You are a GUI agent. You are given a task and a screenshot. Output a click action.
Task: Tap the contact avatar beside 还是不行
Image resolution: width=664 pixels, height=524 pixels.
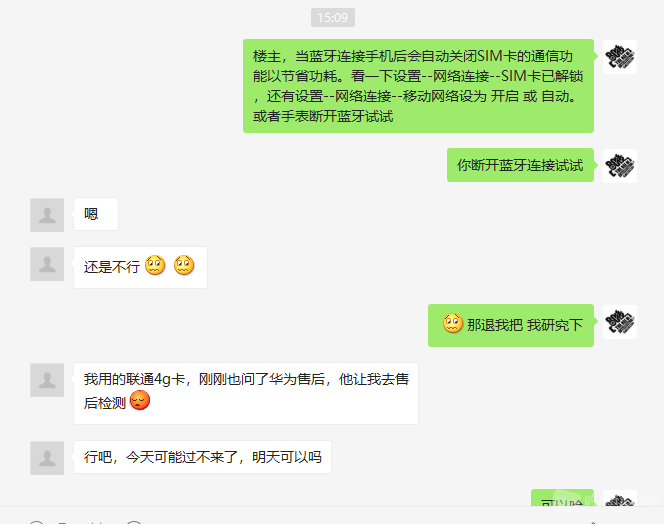point(47,263)
